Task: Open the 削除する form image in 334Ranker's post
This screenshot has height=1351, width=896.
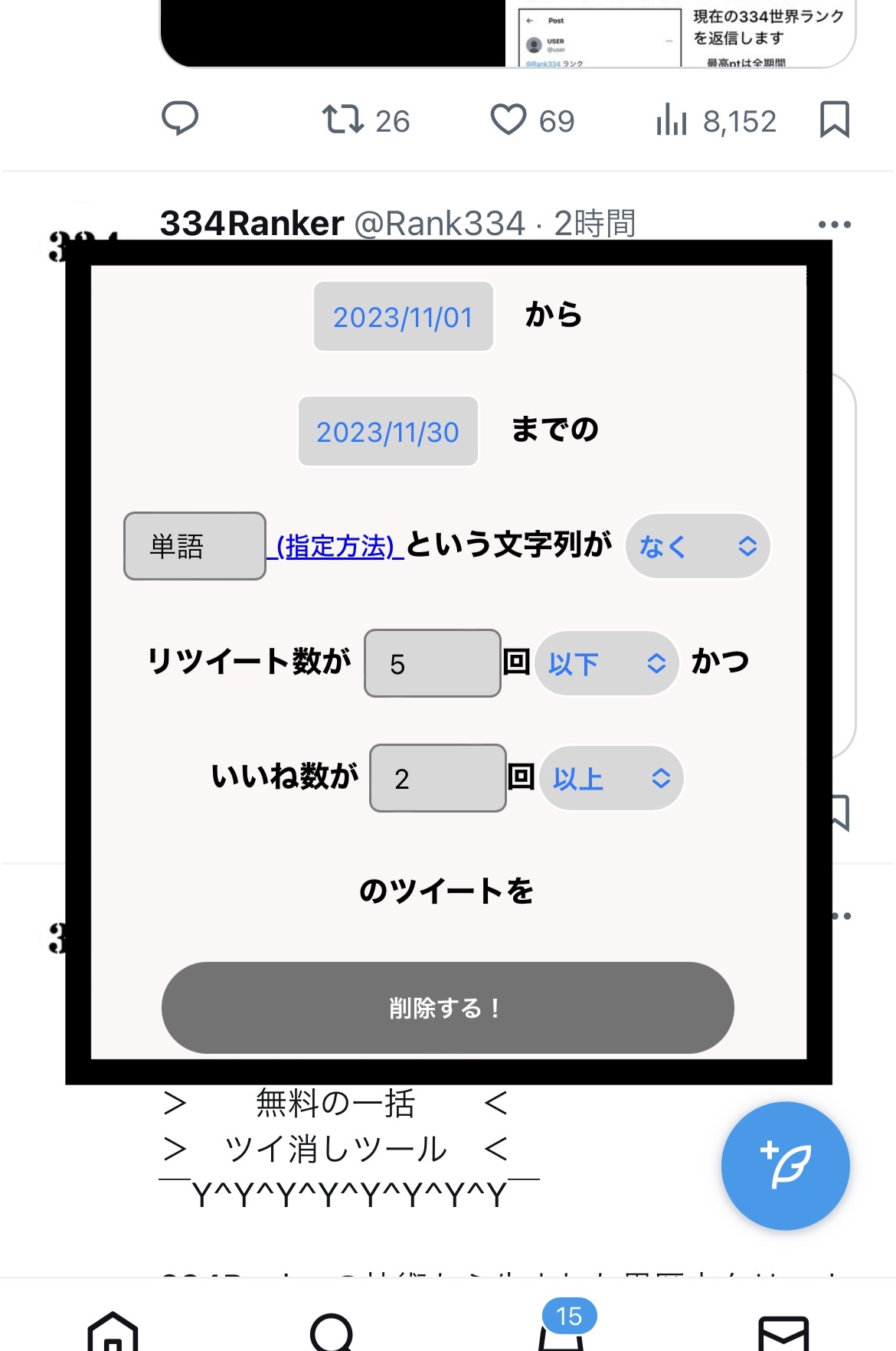Action: coord(448,662)
